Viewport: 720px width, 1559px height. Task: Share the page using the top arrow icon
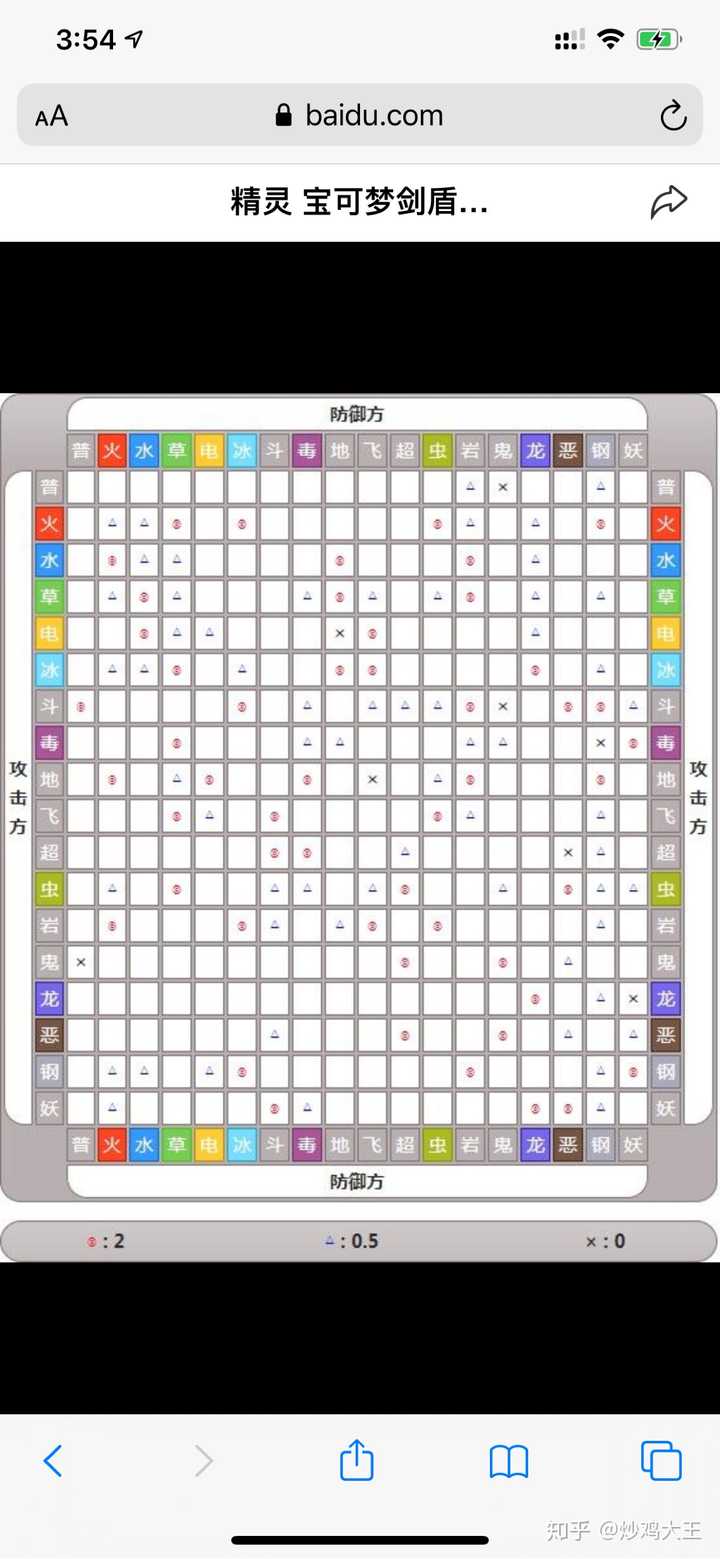click(669, 203)
